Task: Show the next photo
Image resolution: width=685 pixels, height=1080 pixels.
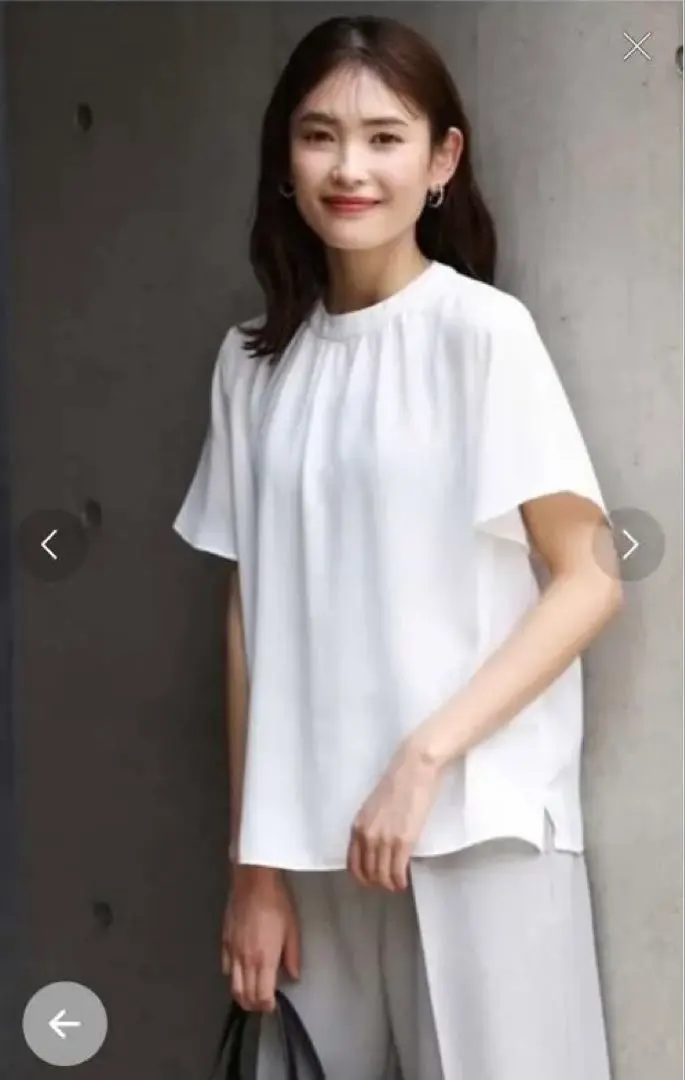Action: (629, 545)
